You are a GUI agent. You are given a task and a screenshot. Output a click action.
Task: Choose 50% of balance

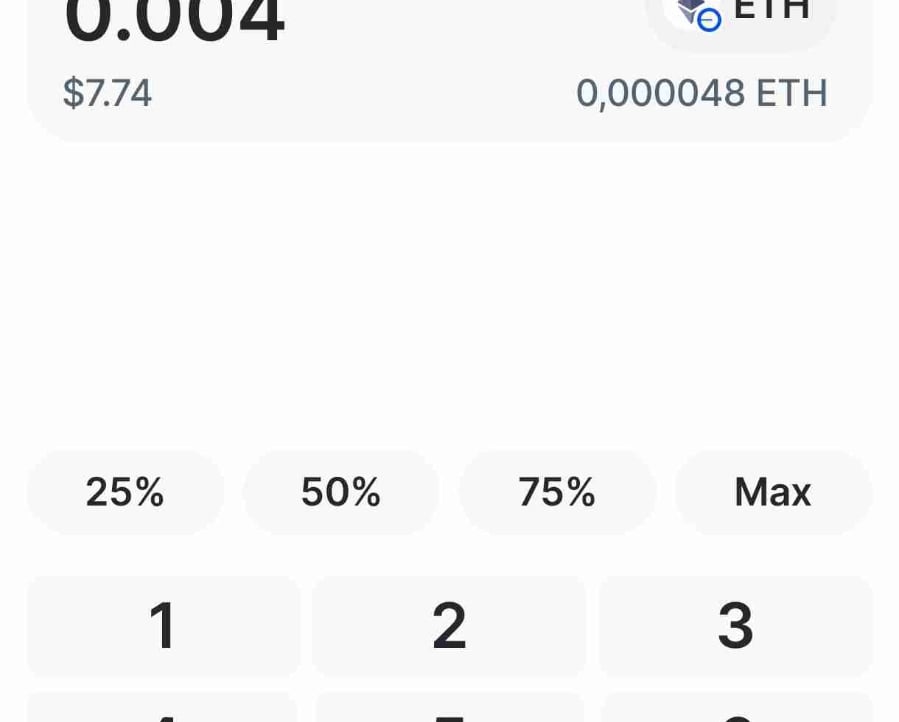(341, 492)
